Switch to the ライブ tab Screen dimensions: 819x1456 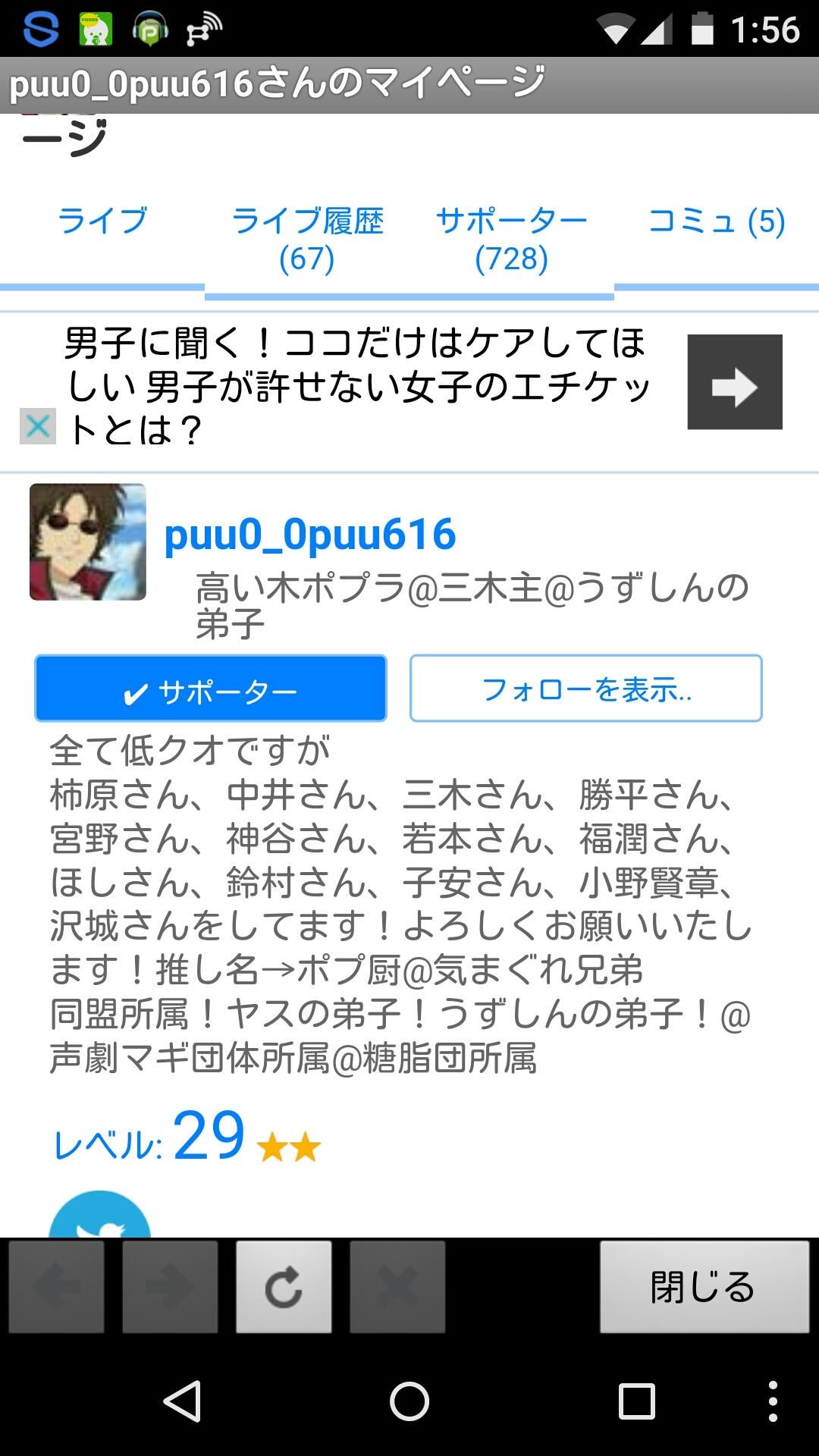(x=102, y=221)
